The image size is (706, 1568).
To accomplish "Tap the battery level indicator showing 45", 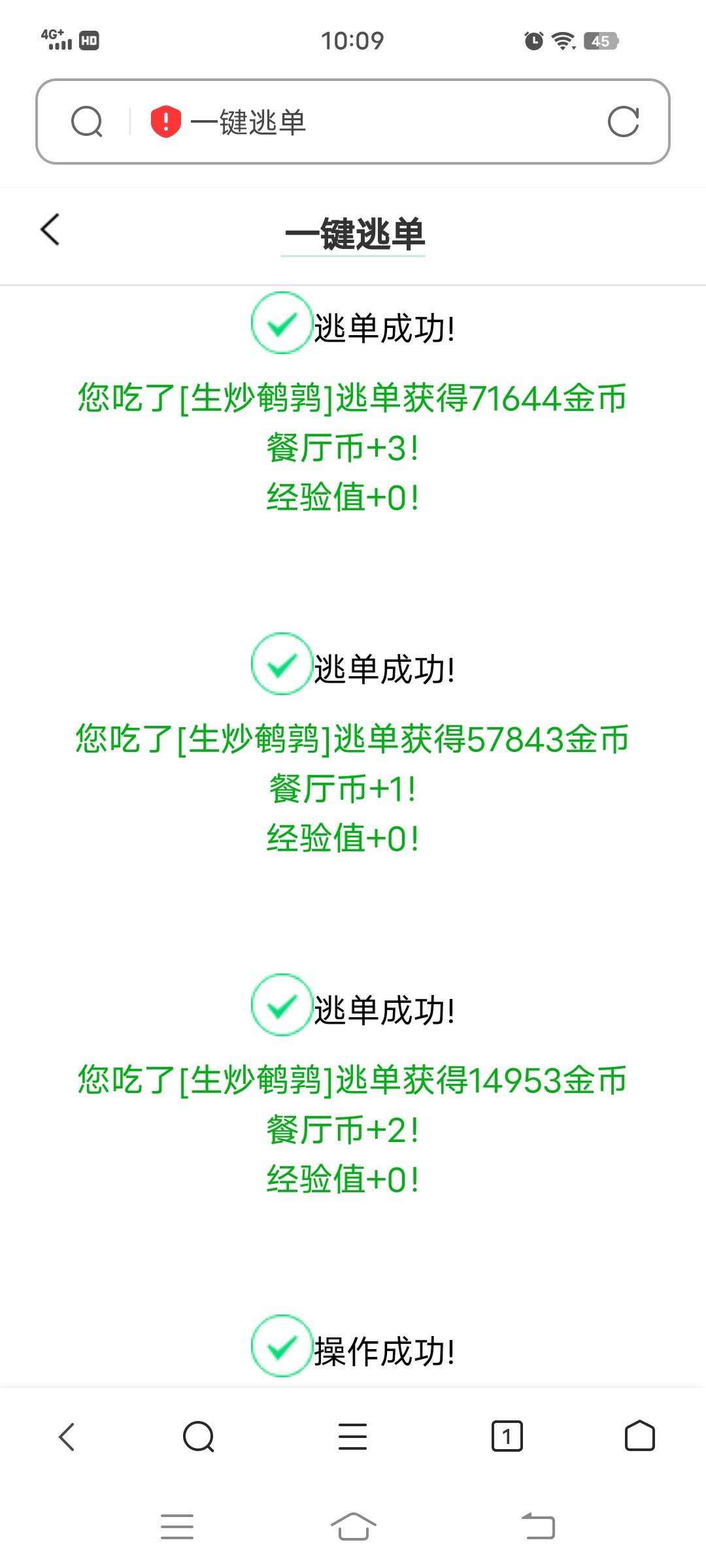I will click(x=600, y=41).
